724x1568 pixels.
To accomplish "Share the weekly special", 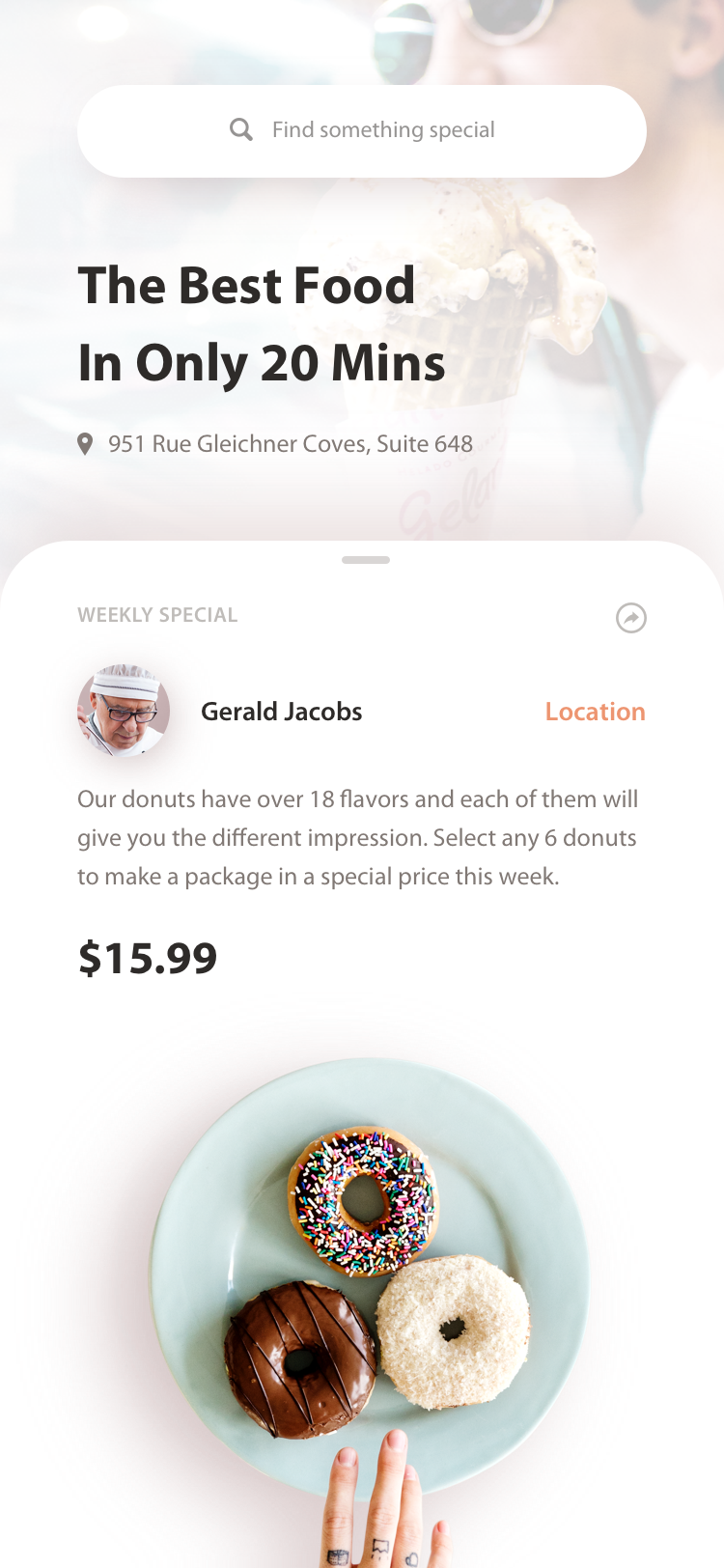I will click(x=631, y=618).
